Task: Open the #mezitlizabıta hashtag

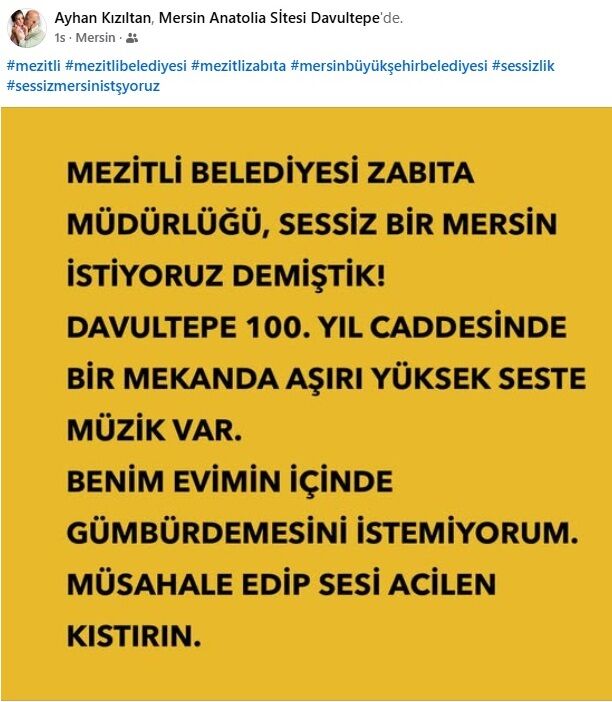Action: (238, 66)
